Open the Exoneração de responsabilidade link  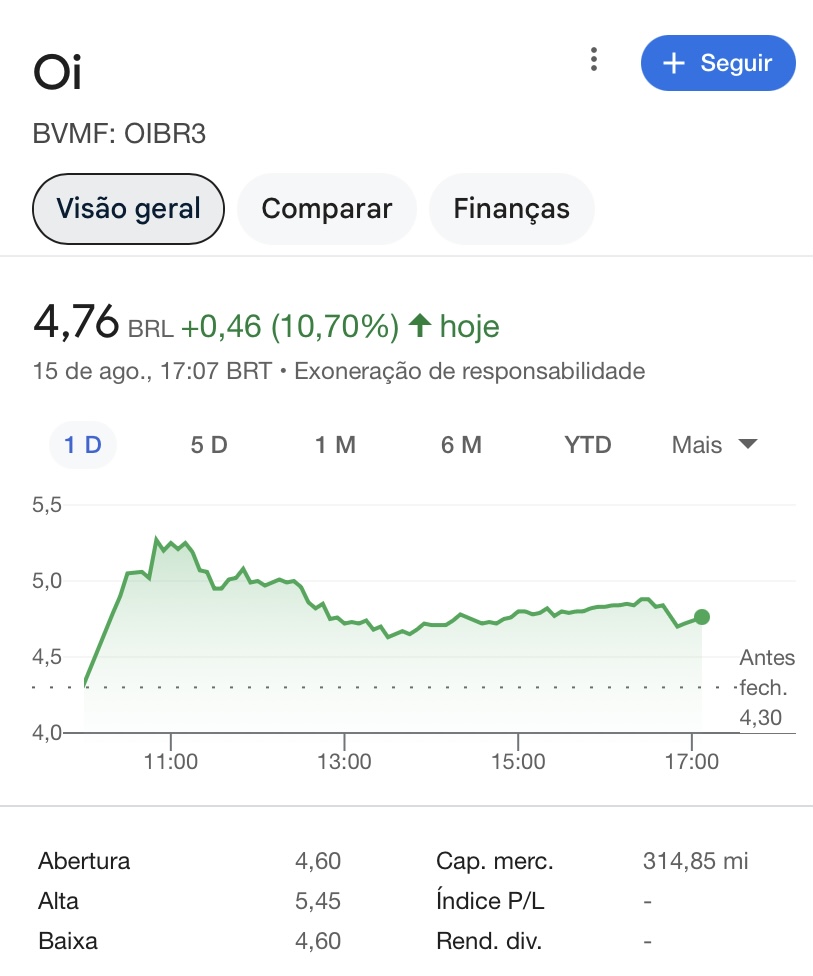pos(470,372)
